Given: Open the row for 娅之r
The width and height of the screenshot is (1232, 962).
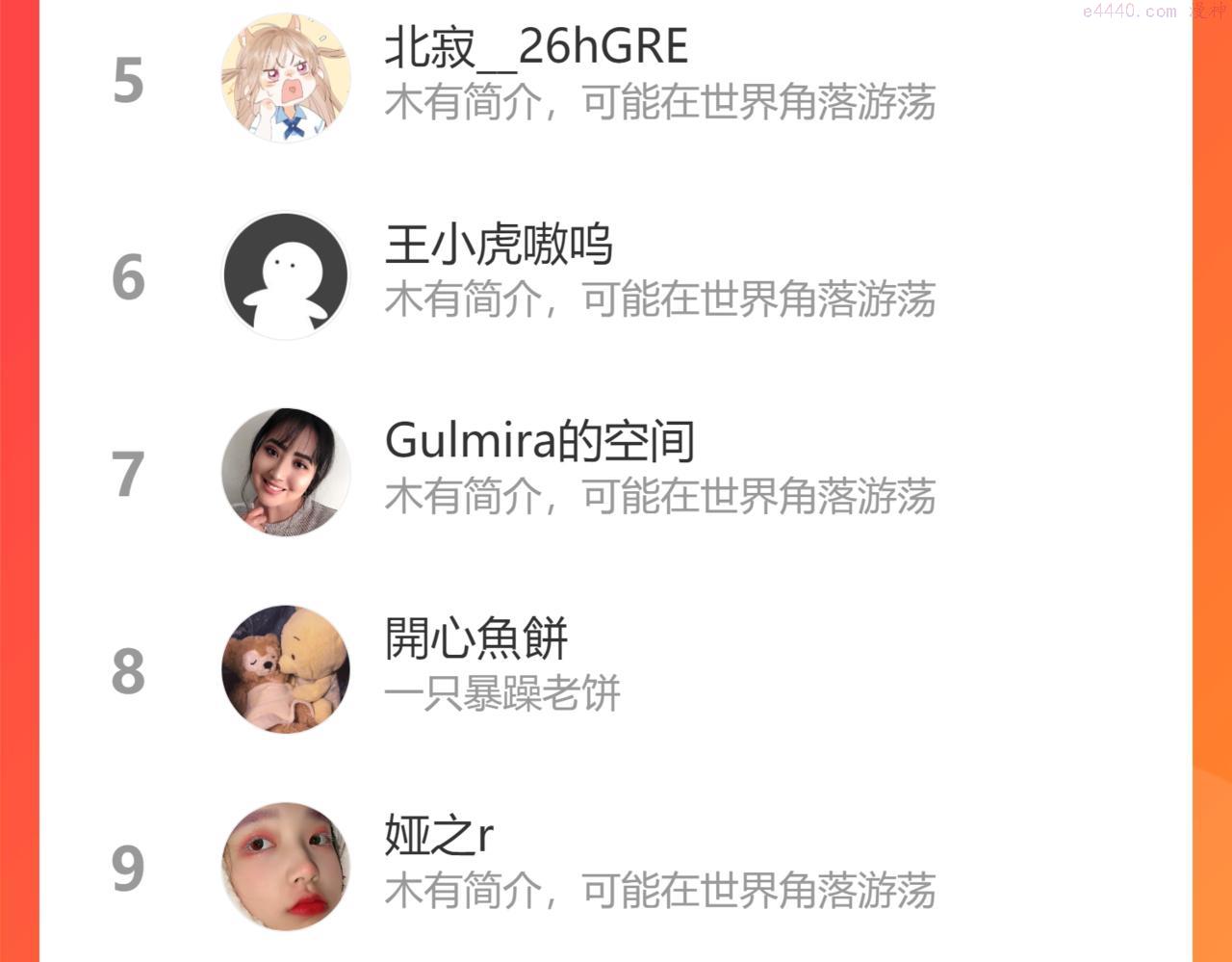Looking at the screenshot, I should coord(616,867).
